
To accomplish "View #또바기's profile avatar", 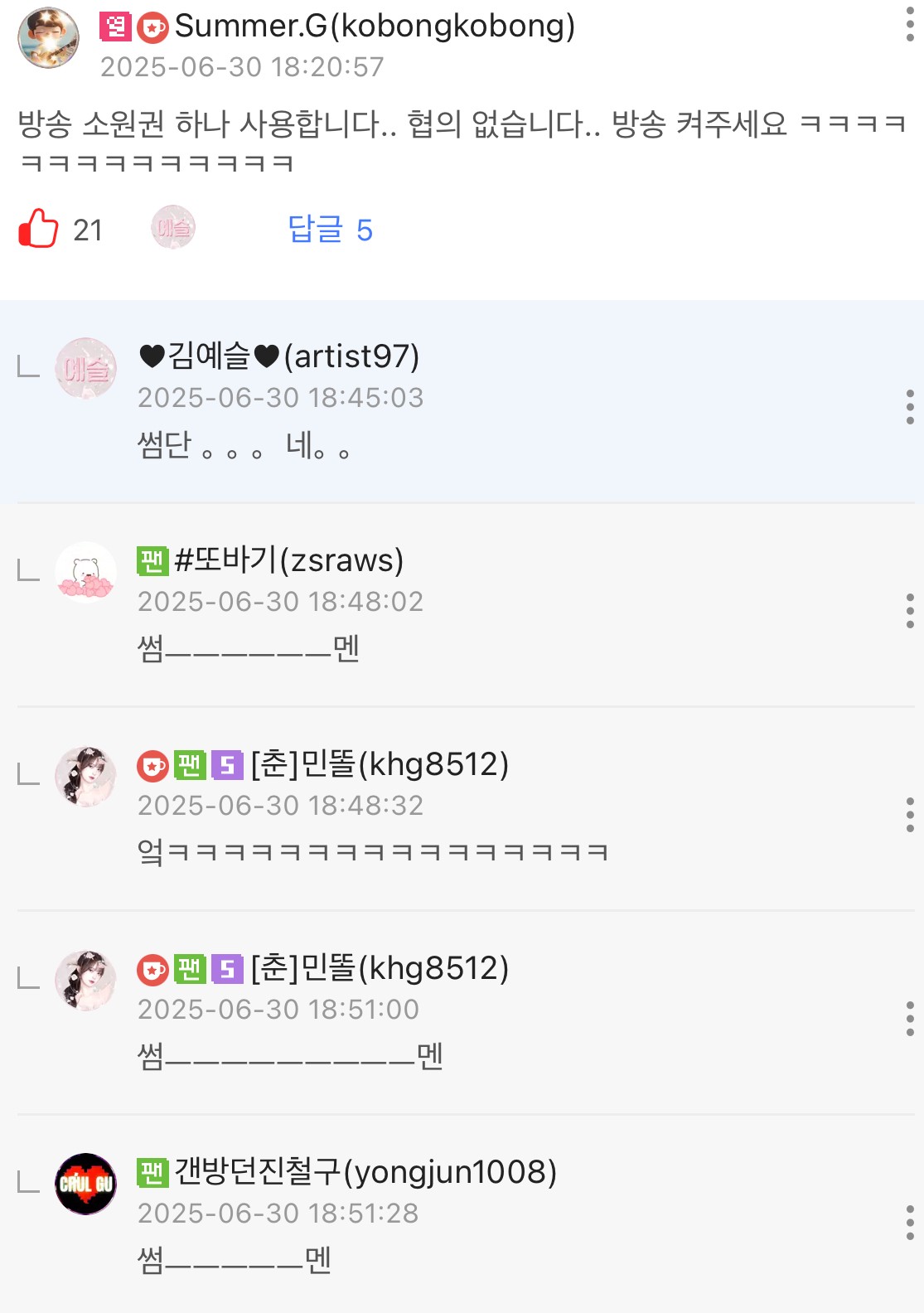I will (x=85, y=572).
